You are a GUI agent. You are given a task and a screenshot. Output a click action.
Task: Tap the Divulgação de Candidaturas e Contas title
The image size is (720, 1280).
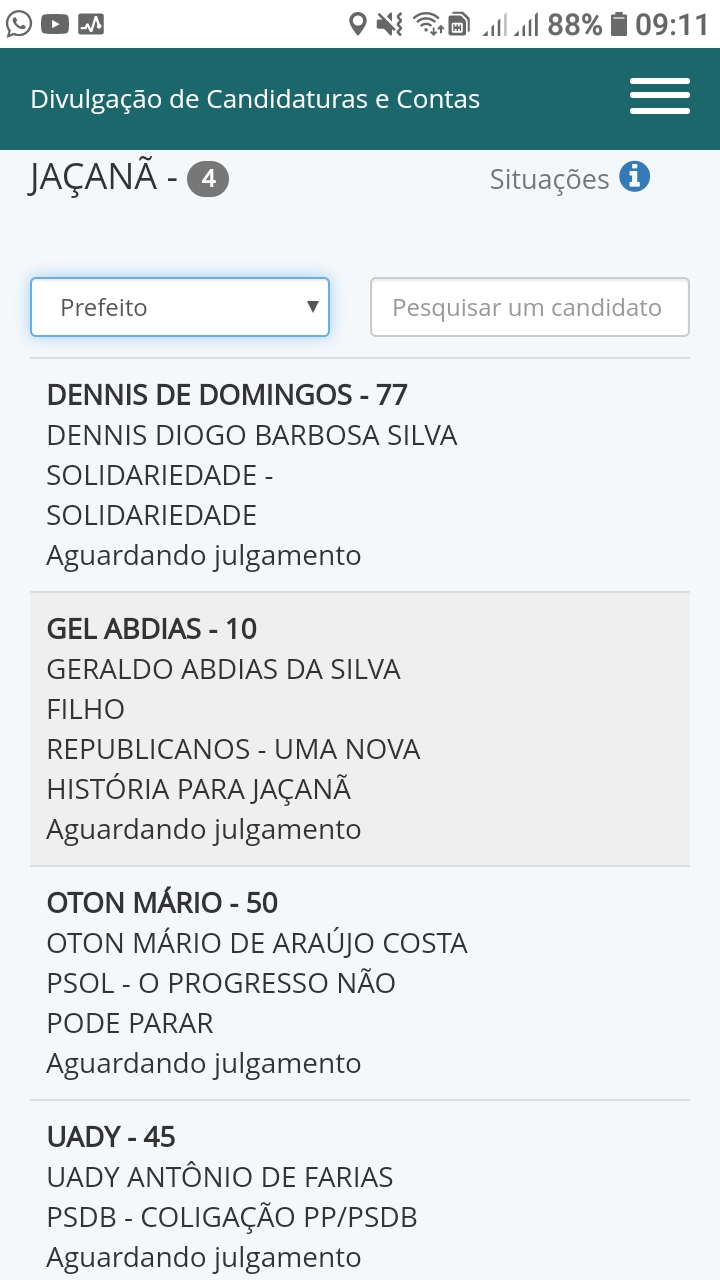click(255, 100)
